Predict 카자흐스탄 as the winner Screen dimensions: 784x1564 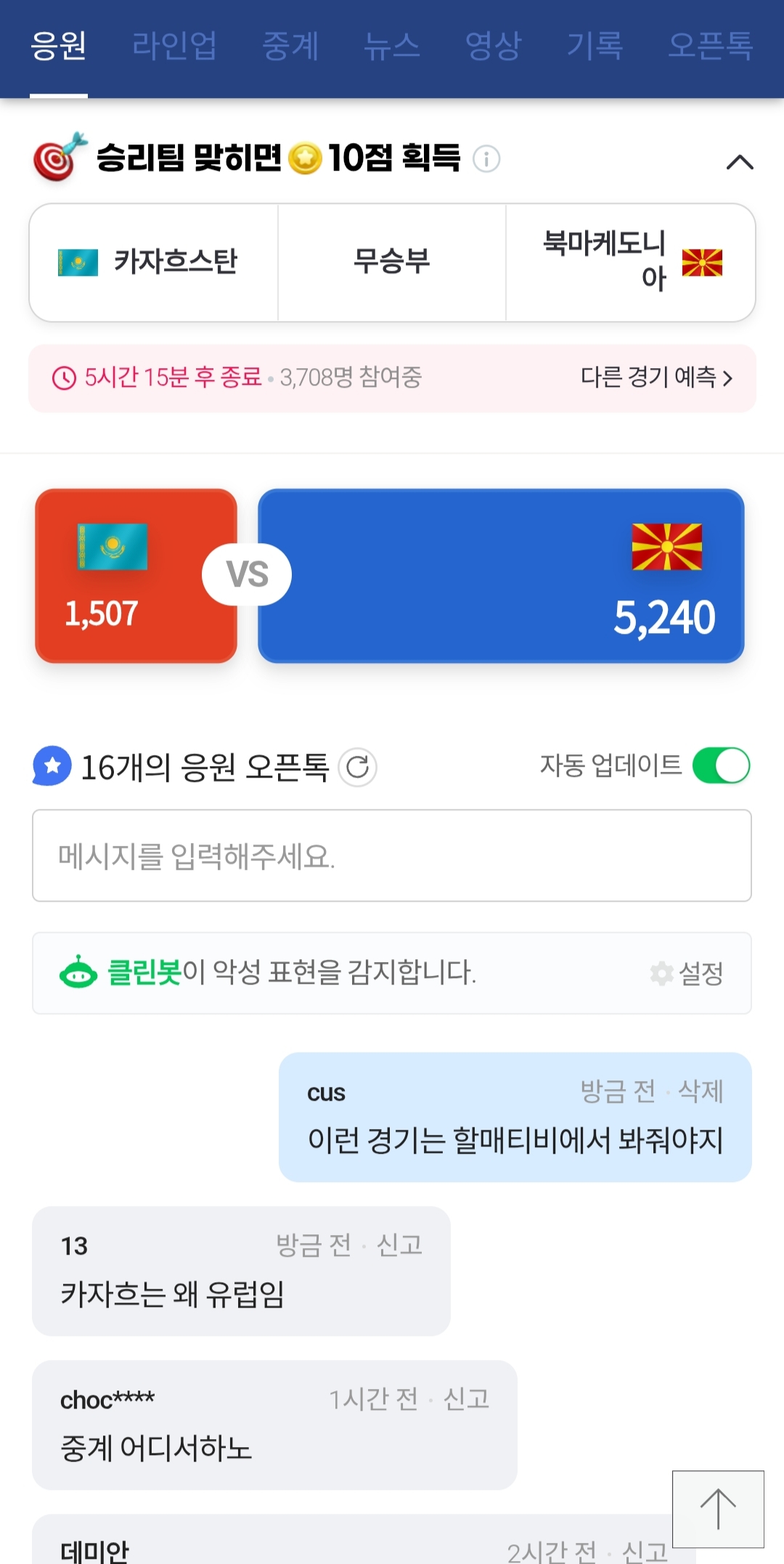click(154, 262)
